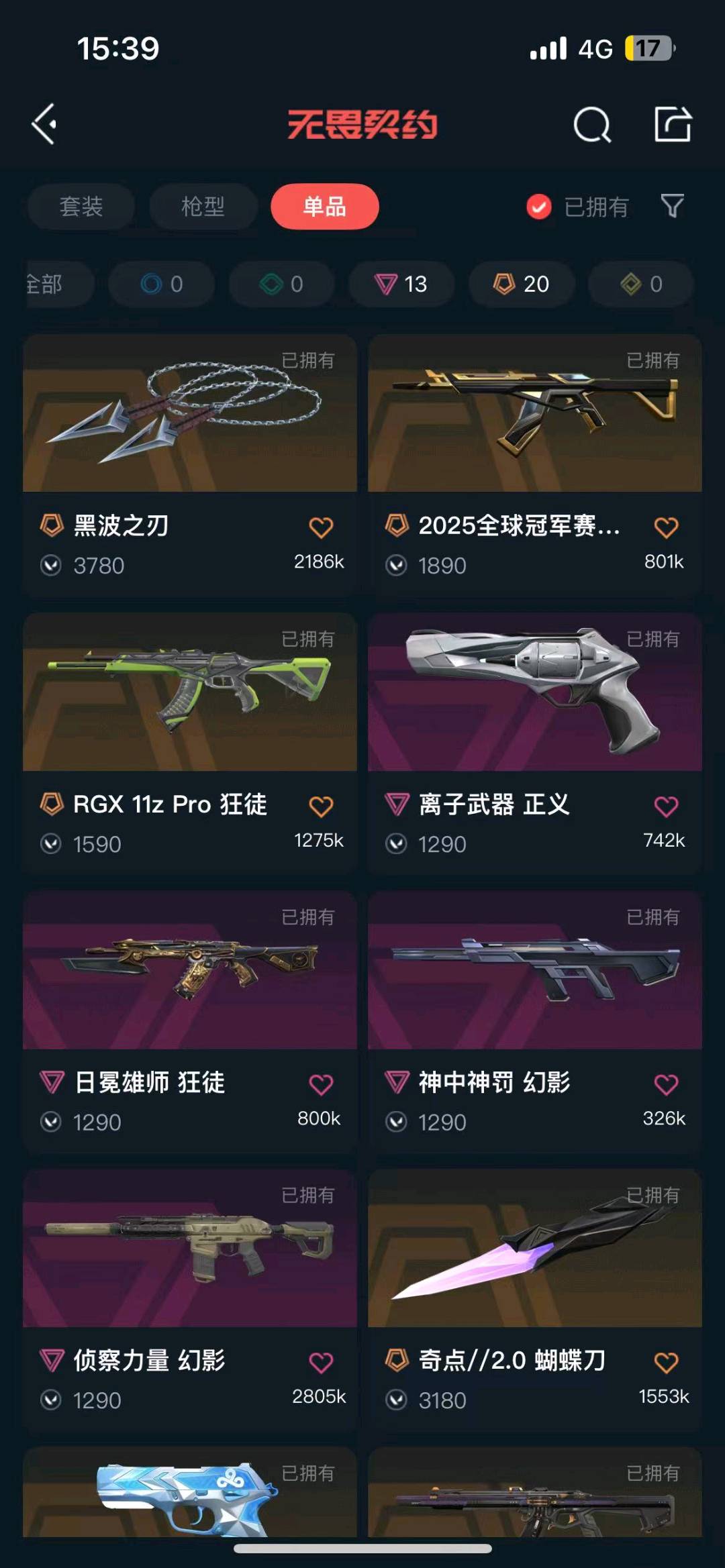Tap the share icon in the header
This screenshot has height=1568, width=725.
(673, 124)
